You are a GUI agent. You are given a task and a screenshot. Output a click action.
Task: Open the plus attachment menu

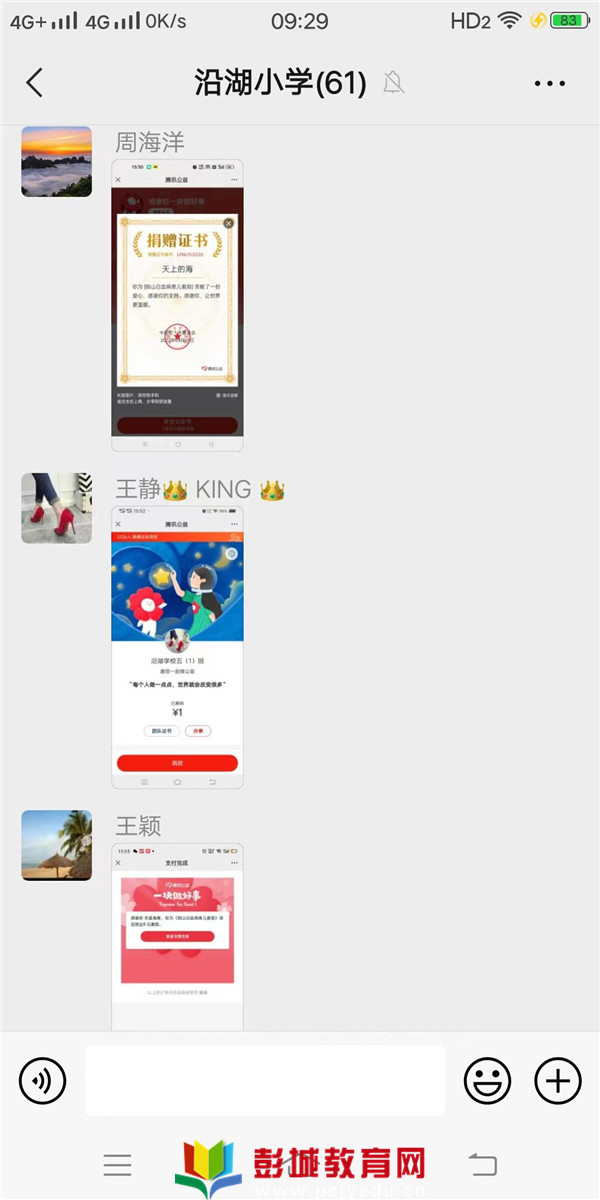558,1080
